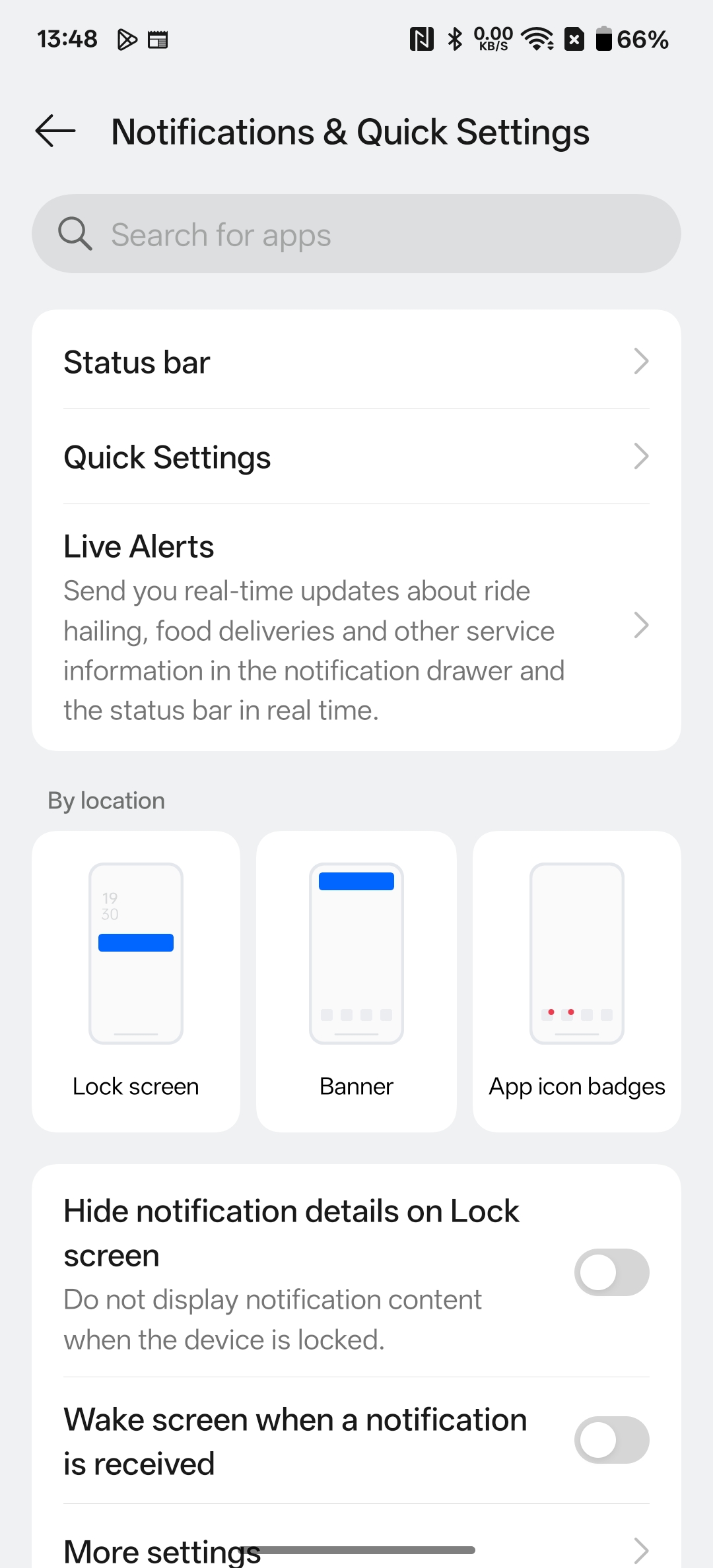Enable Hide notification details on Lock screen
The image size is (713, 1568).
[611, 1272]
